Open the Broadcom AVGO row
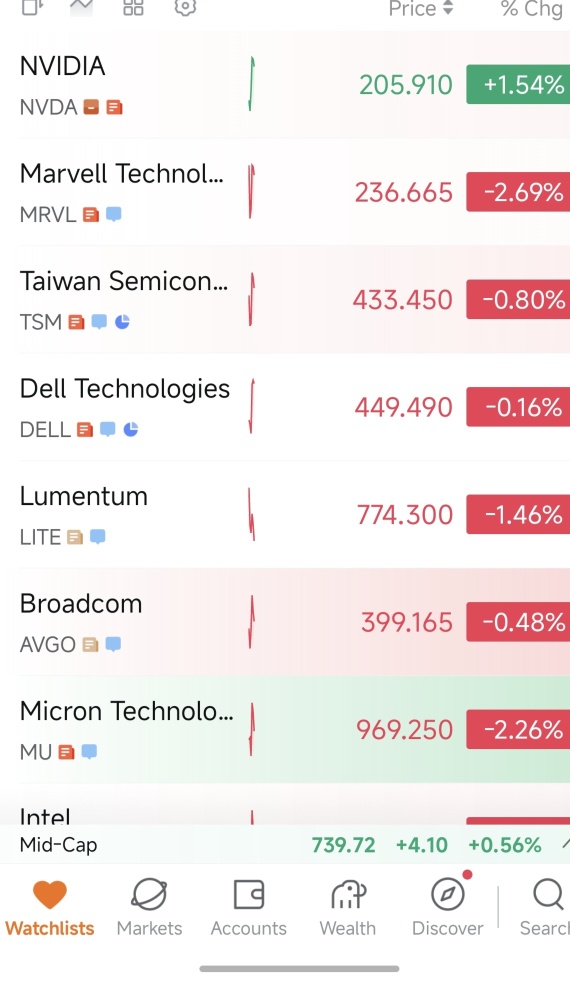The height and width of the screenshot is (987, 570). coord(285,622)
